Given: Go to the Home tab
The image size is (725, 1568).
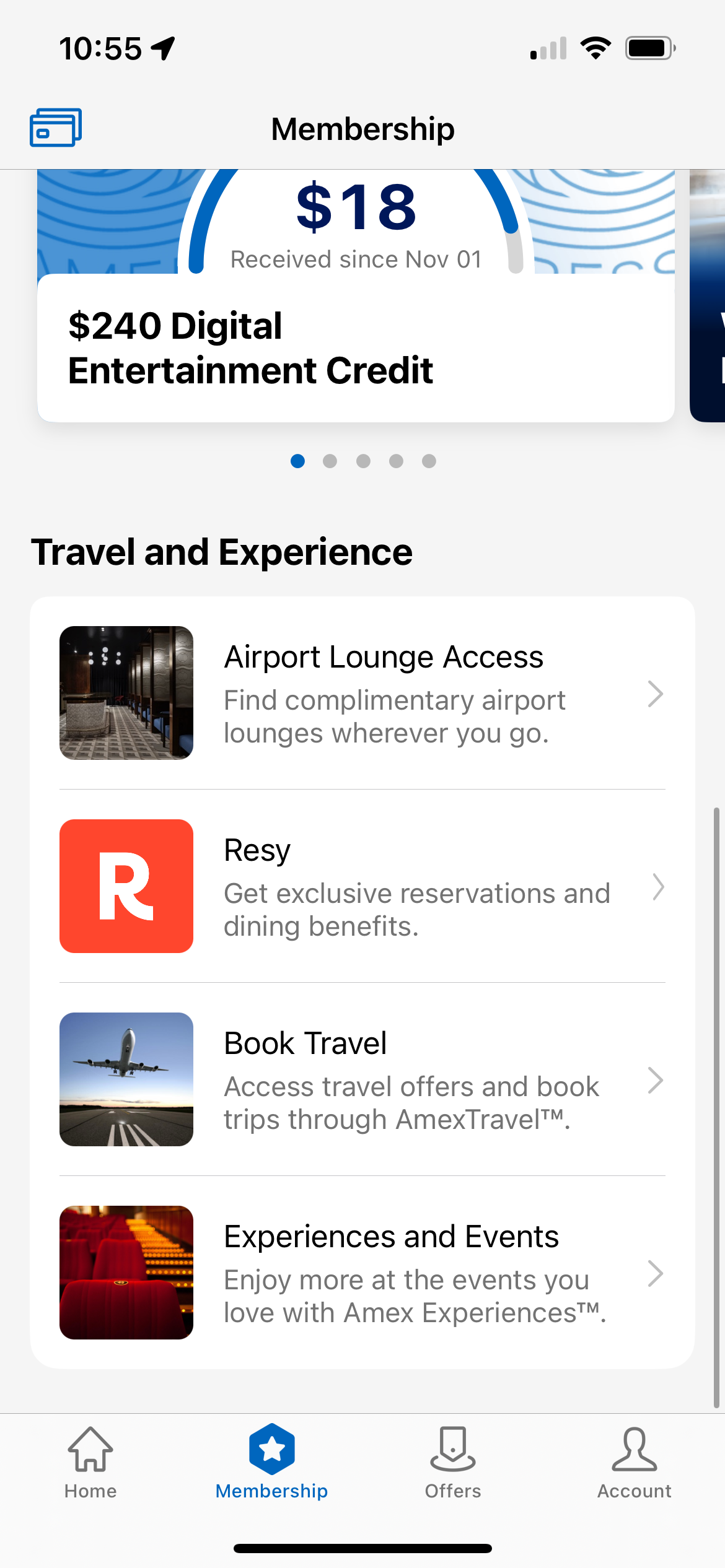Looking at the screenshot, I should 90,1463.
